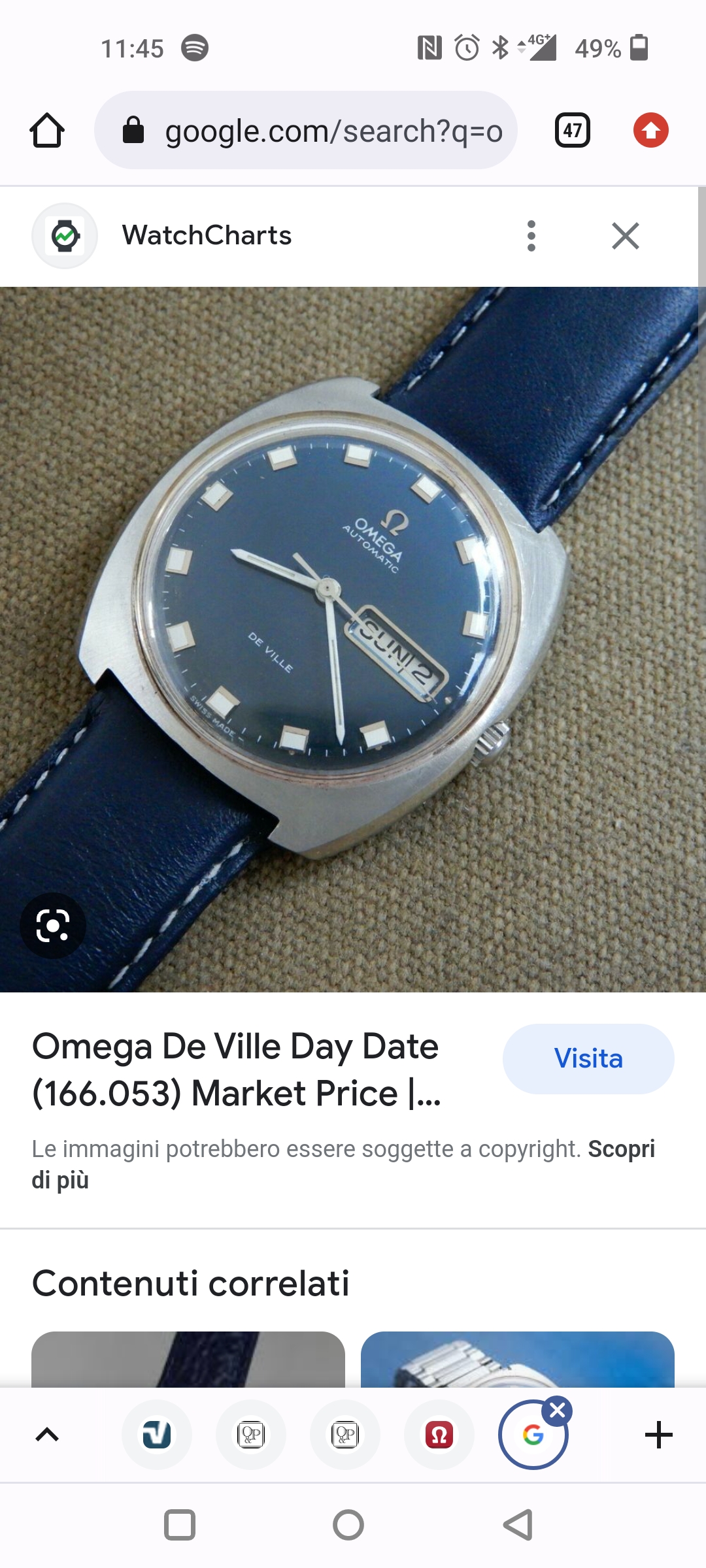
Task: Tap the red update arrow icon
Action: tap(650, 131)
